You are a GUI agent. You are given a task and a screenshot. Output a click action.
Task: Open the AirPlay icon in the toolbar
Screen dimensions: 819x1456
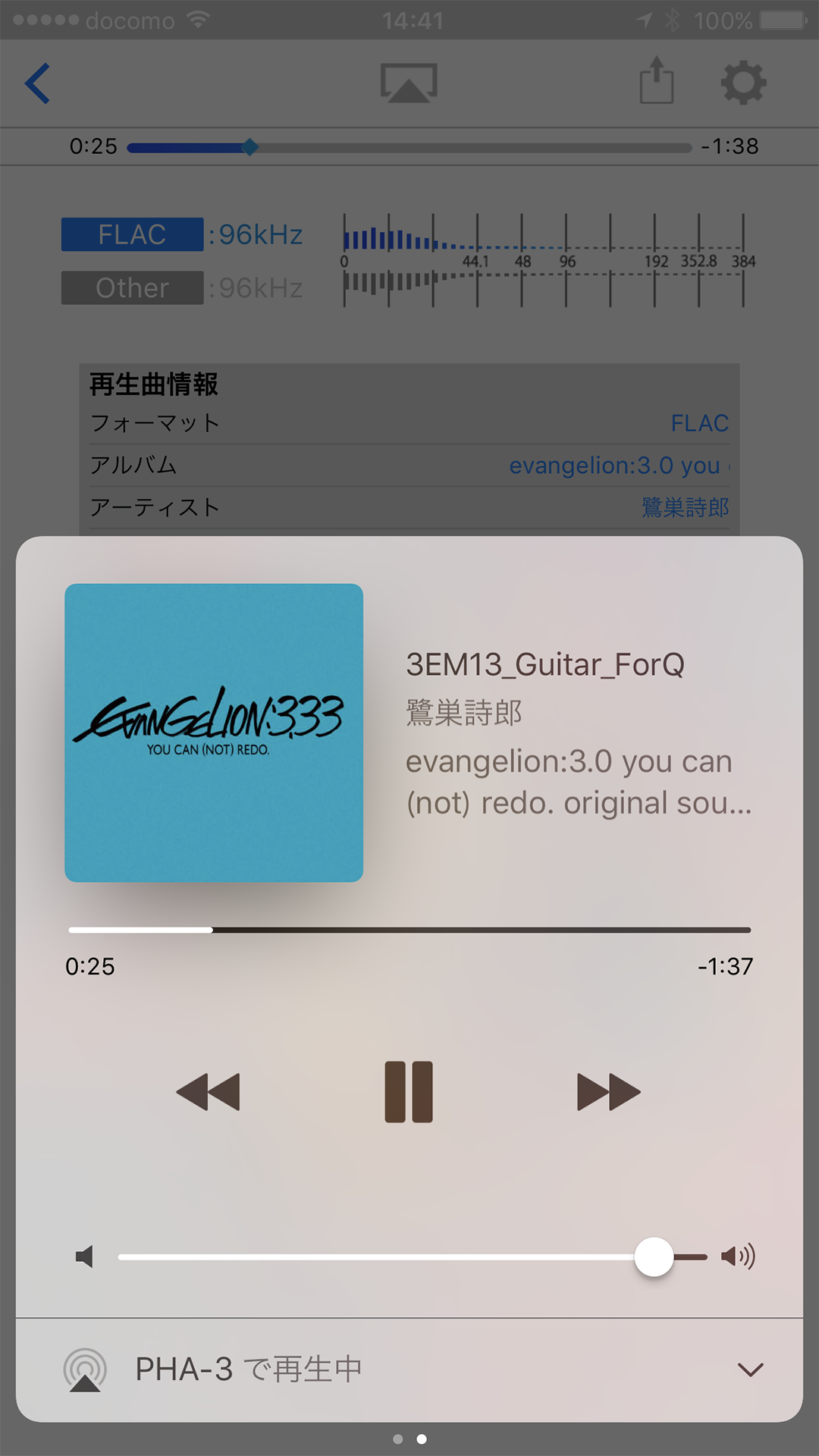pyautogui.click(x=409, y=83)
